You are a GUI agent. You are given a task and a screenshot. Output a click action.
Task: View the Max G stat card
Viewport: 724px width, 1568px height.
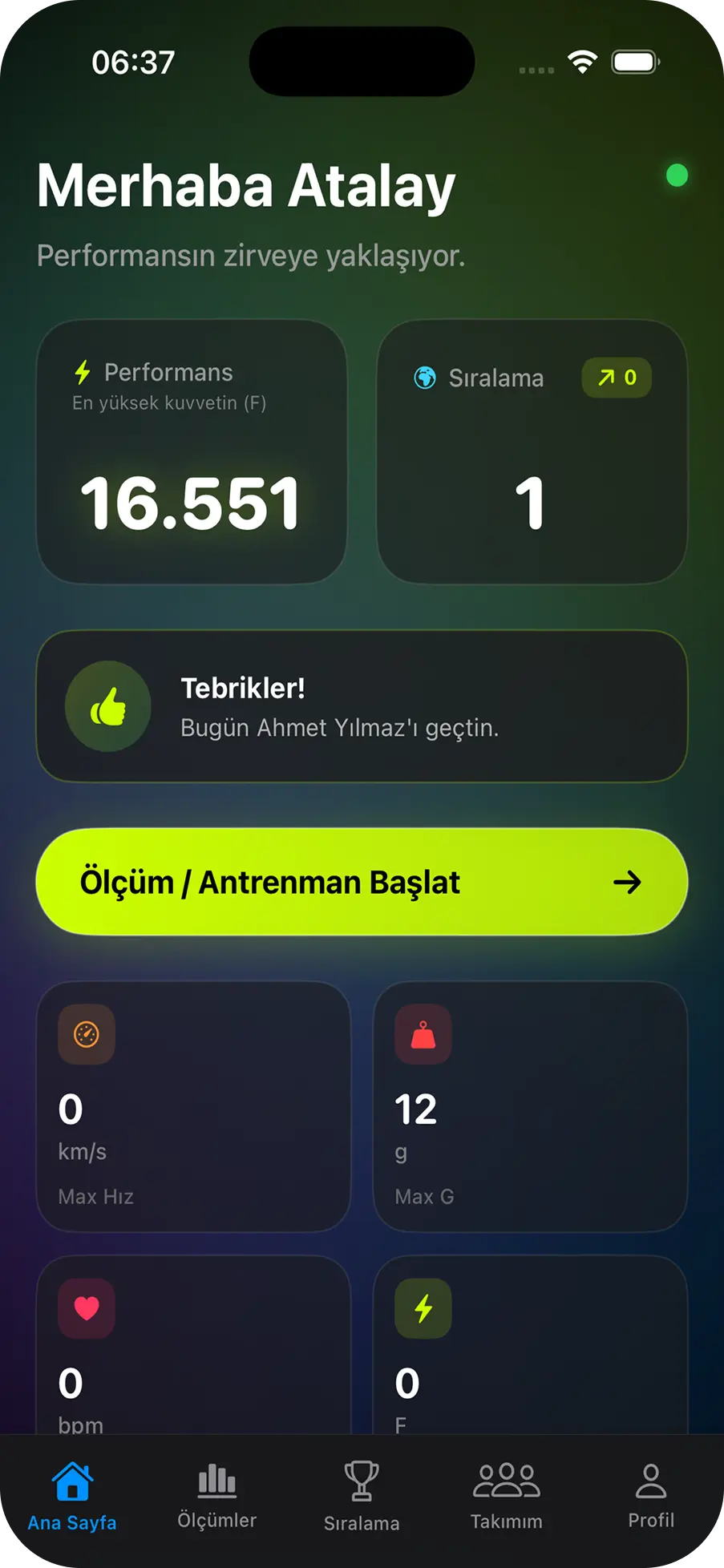530,1106
